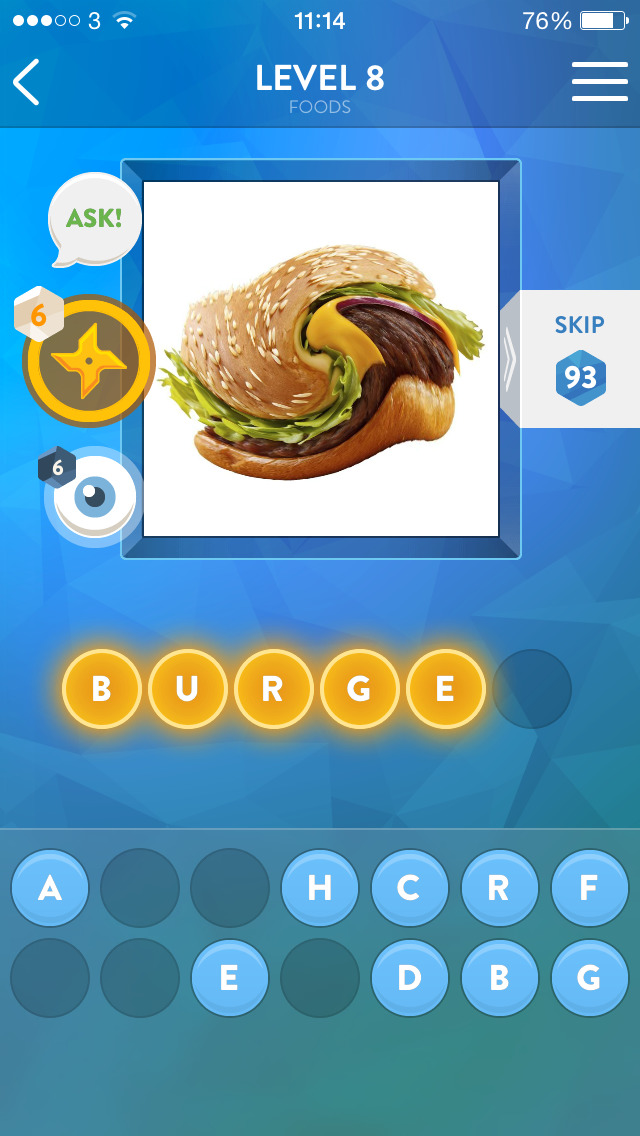Select letter G from the letter pool
Screen dimensions: 640x1136
click(589, 977)
